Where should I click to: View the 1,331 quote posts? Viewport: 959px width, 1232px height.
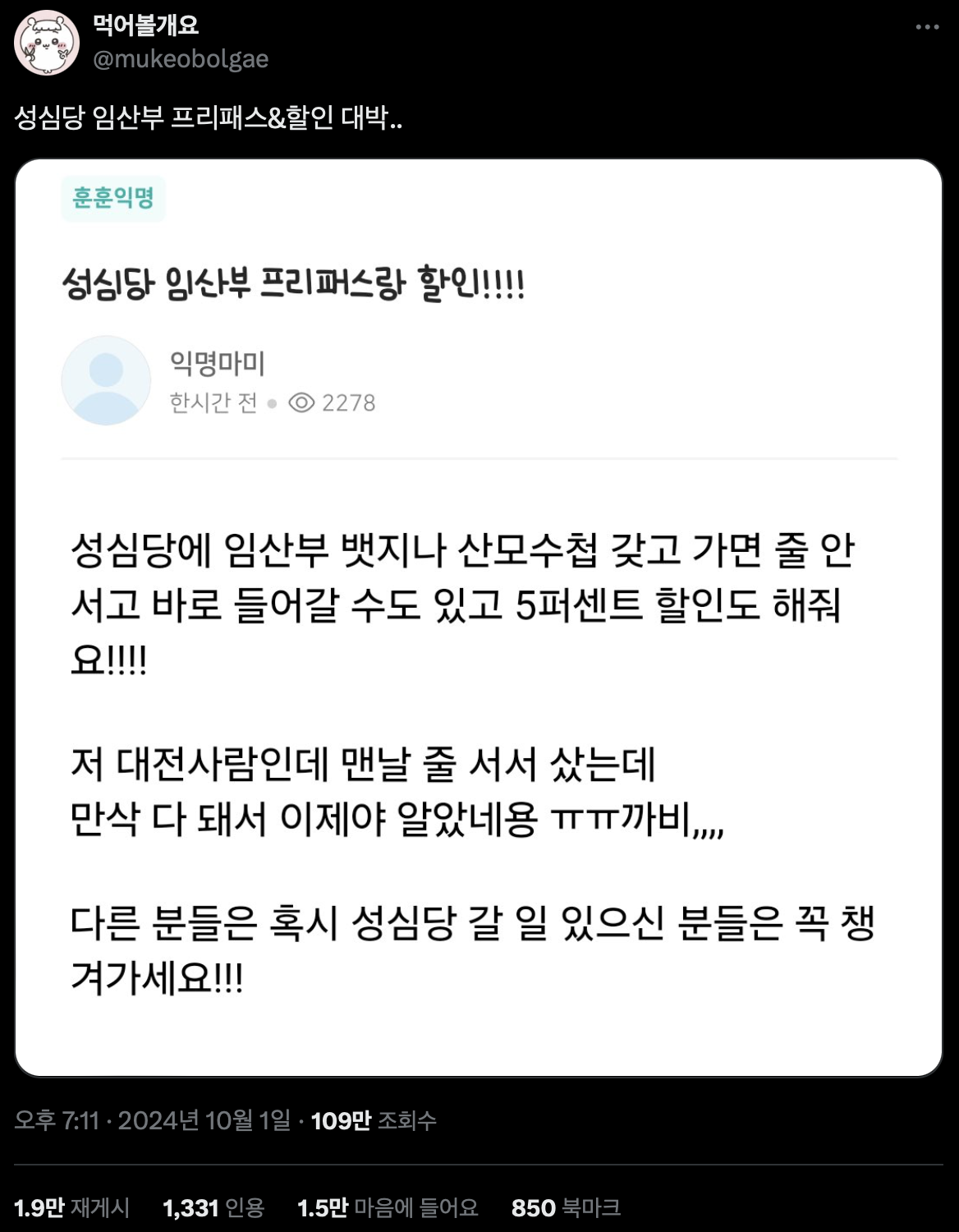tap(213, 1207)
